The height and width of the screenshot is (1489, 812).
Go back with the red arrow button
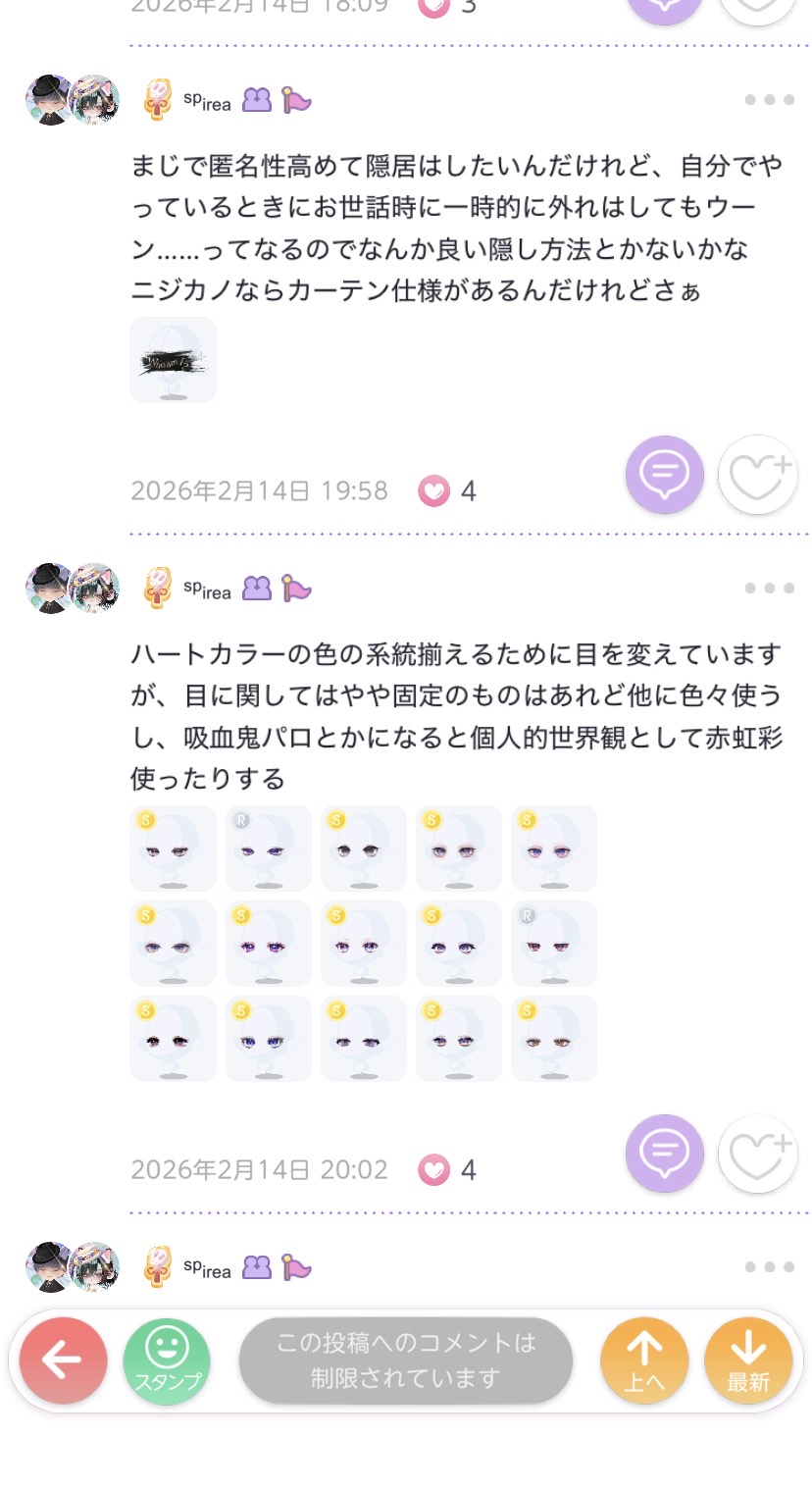click(63, 1361)
